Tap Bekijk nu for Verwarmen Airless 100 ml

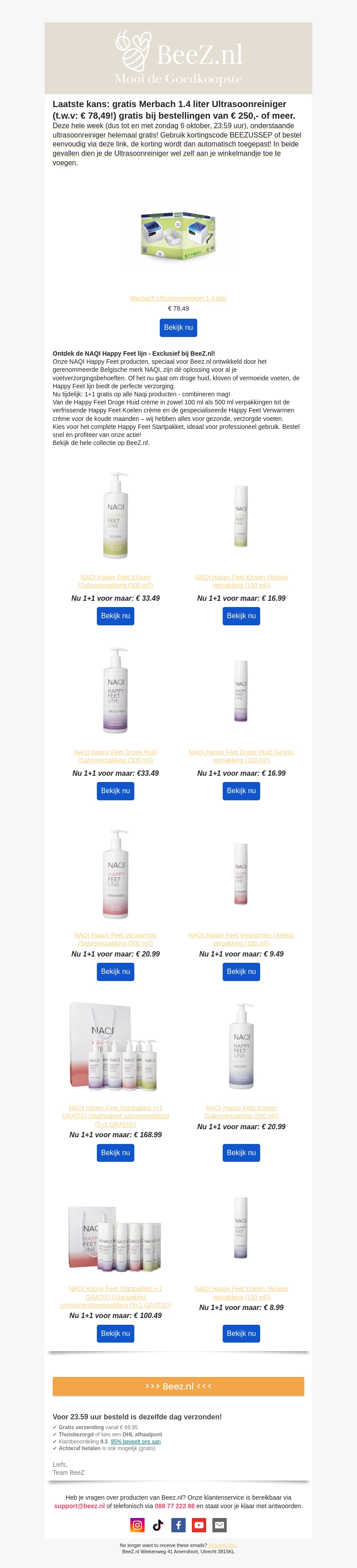(241, 972)
